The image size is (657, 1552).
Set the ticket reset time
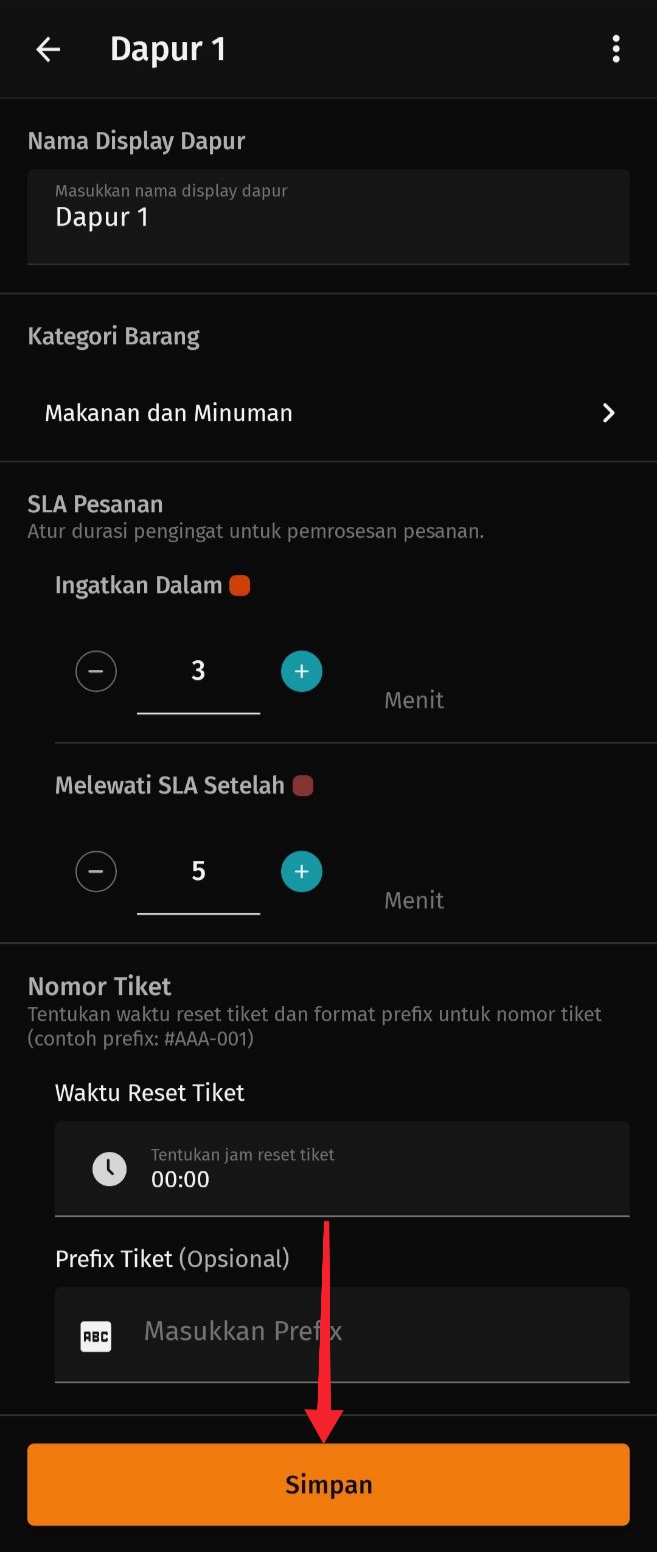tap(342, 1168)
